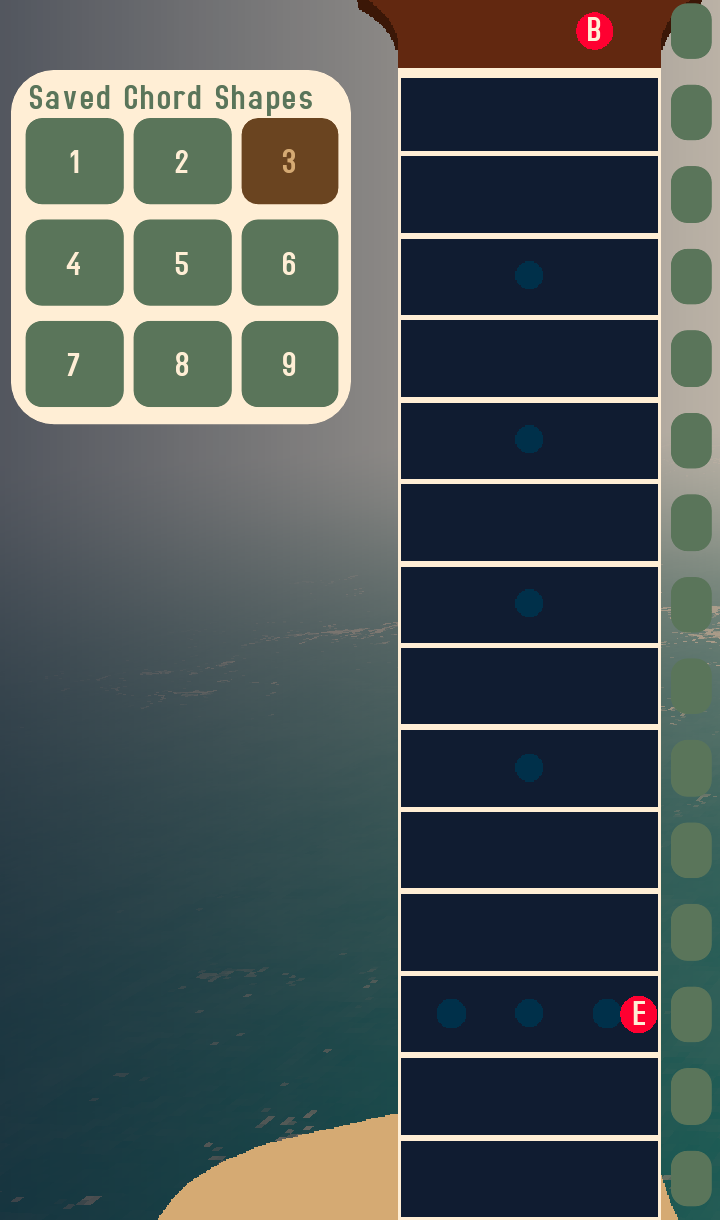Open saved chord shape 4
The image size is (720, 1220).
tap(75, 263)
